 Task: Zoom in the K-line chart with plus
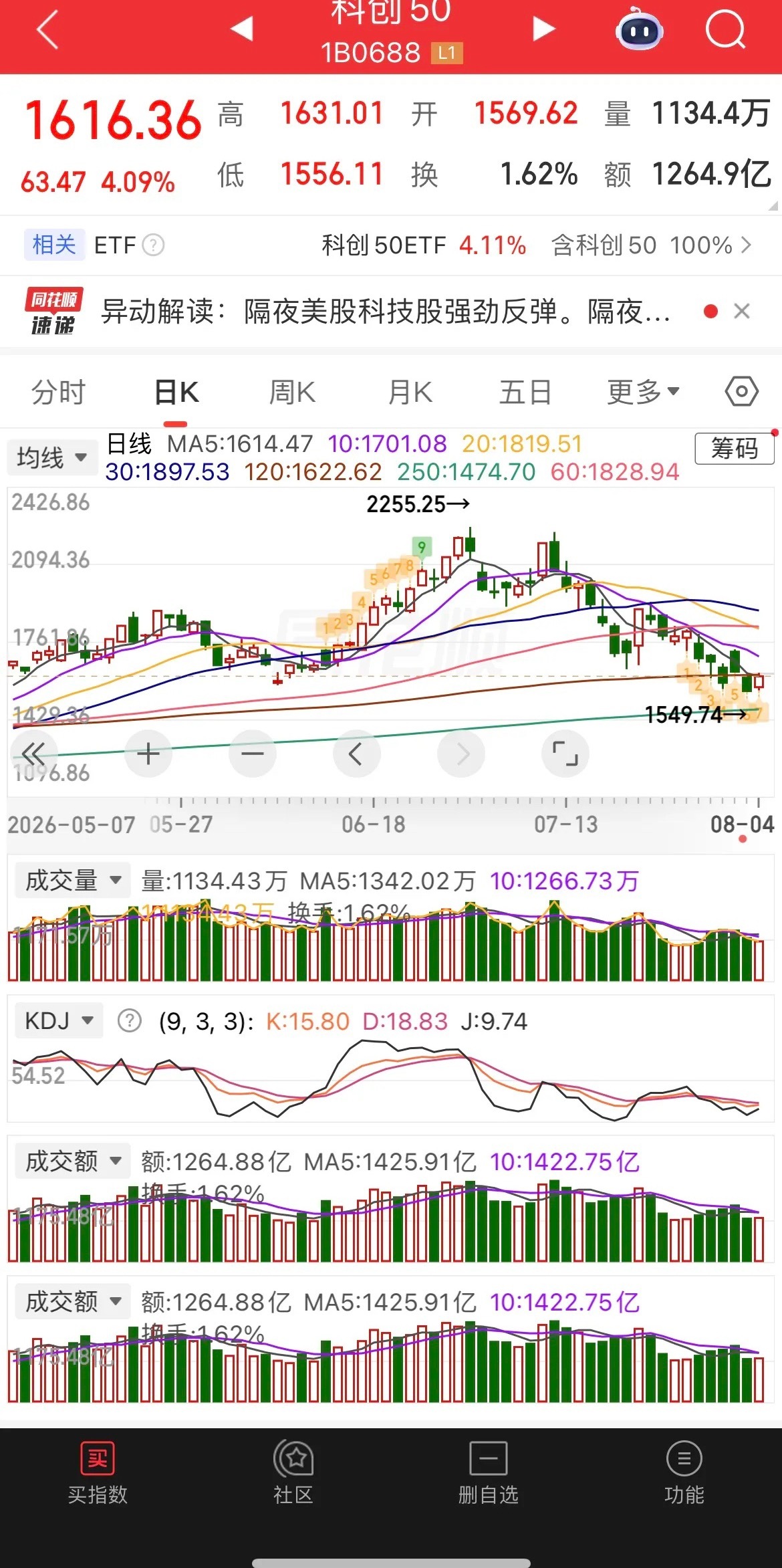pos(148,754)
